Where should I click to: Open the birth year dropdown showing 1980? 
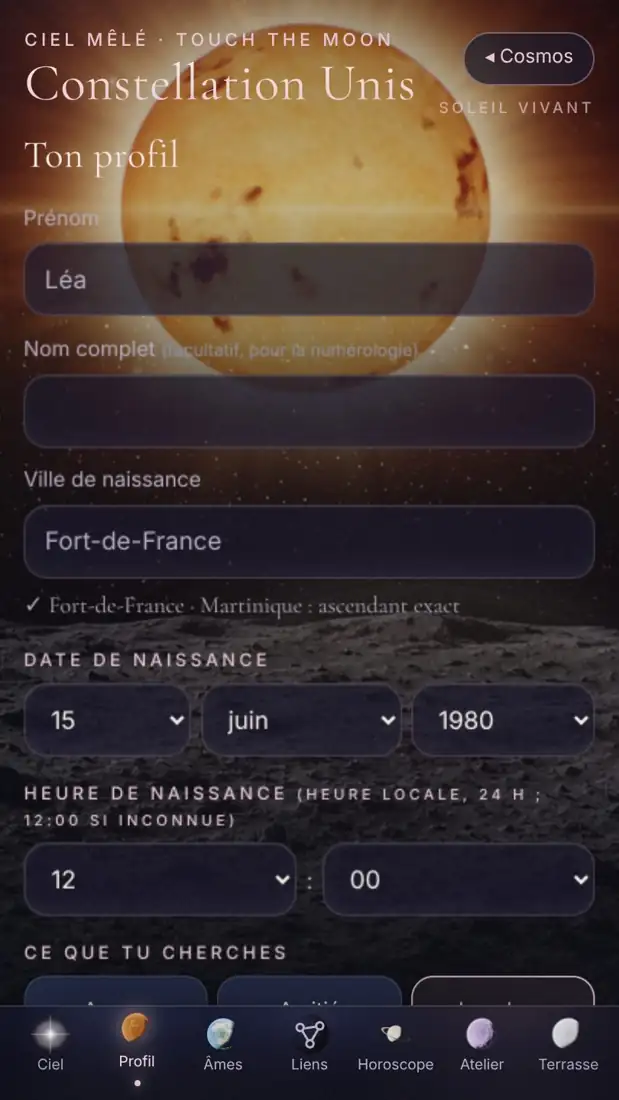tap(503, 720)
